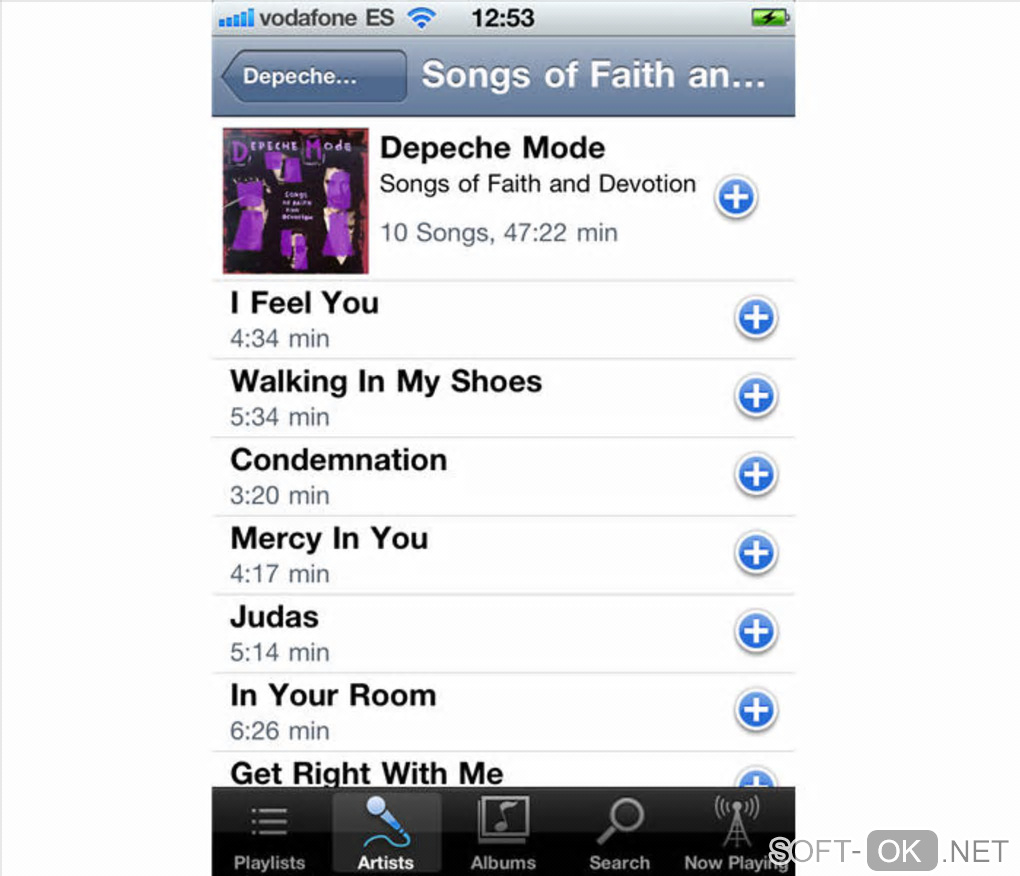
Task: Add Walking In My Shoes with the plus icon
Action: [x=756, y=396]
